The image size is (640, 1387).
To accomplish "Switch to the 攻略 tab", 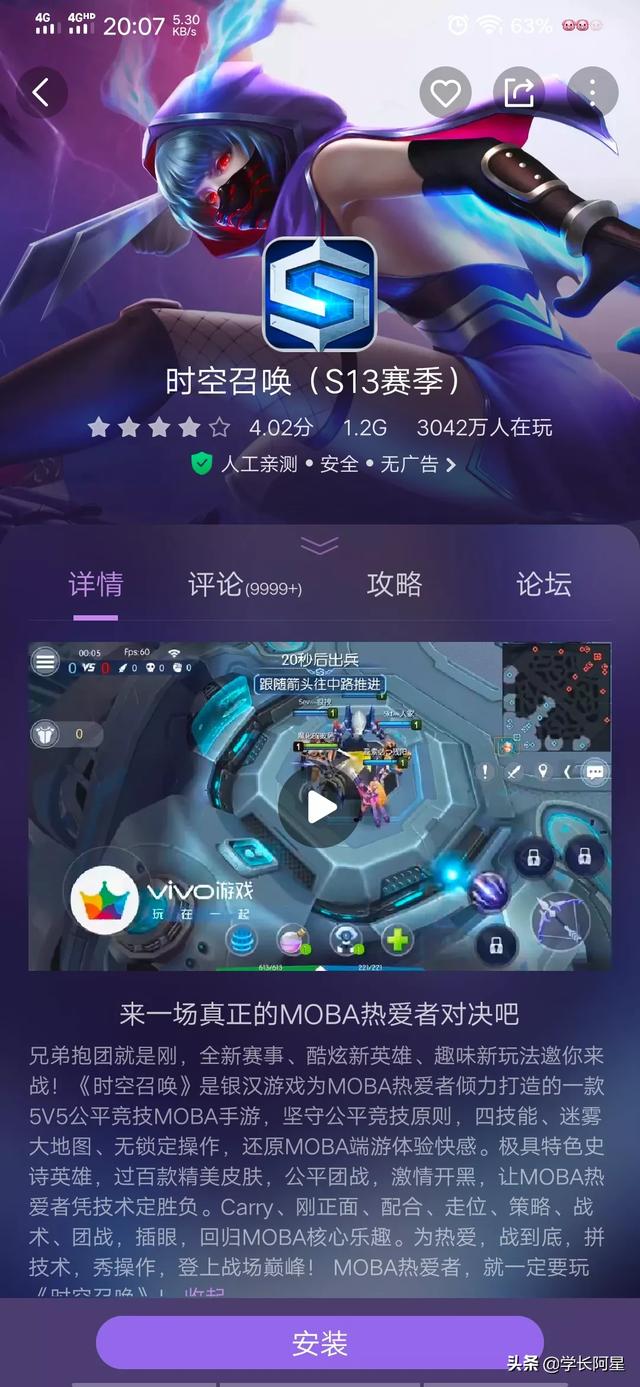I will (394, 585).
